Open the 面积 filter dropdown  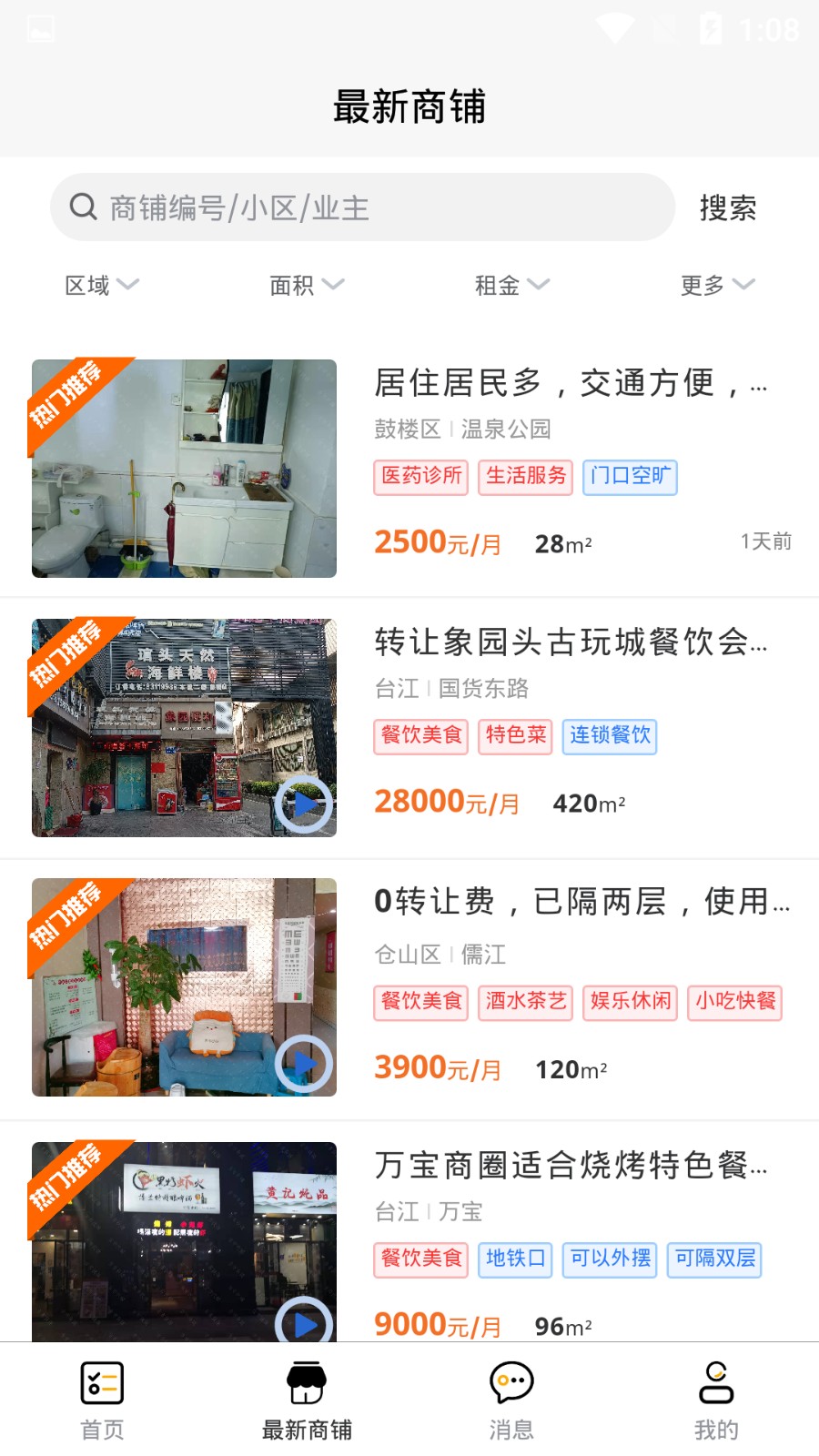[x=305, y=285]
